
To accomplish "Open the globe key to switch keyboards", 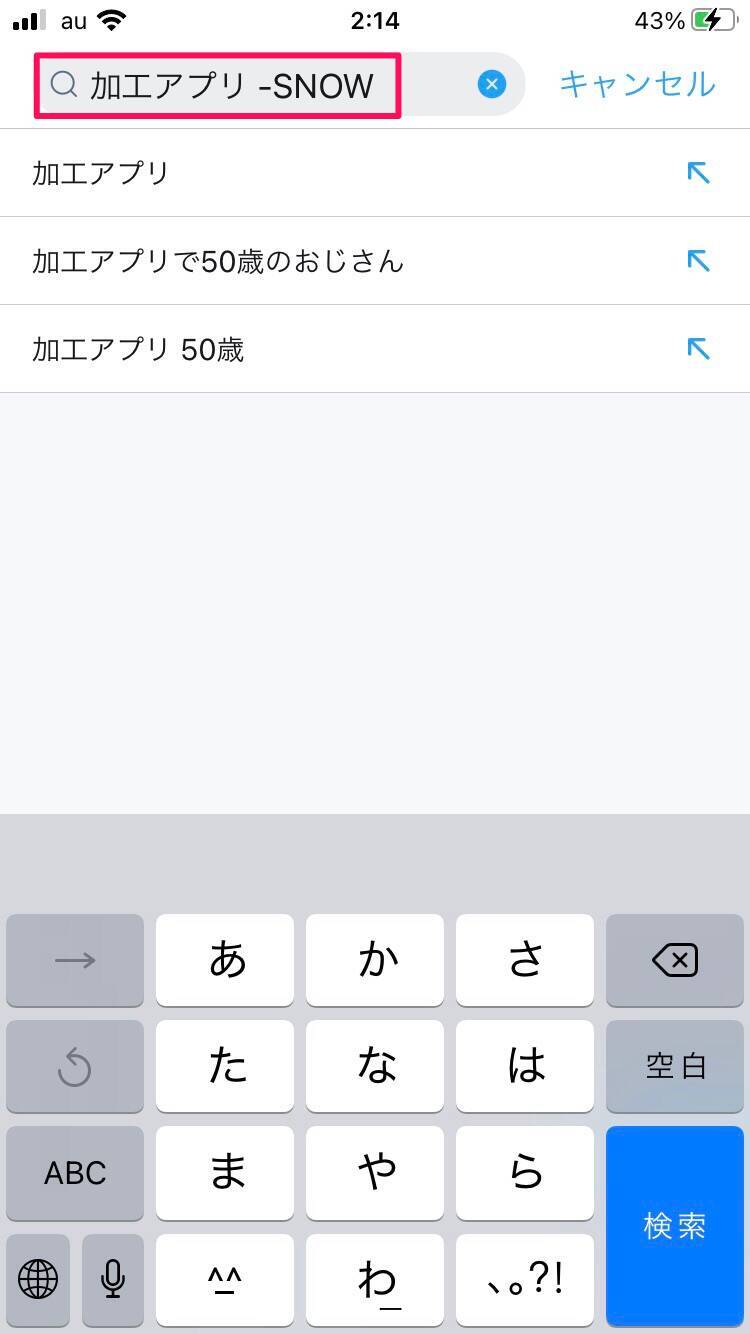I will [x=38, y=1278].
